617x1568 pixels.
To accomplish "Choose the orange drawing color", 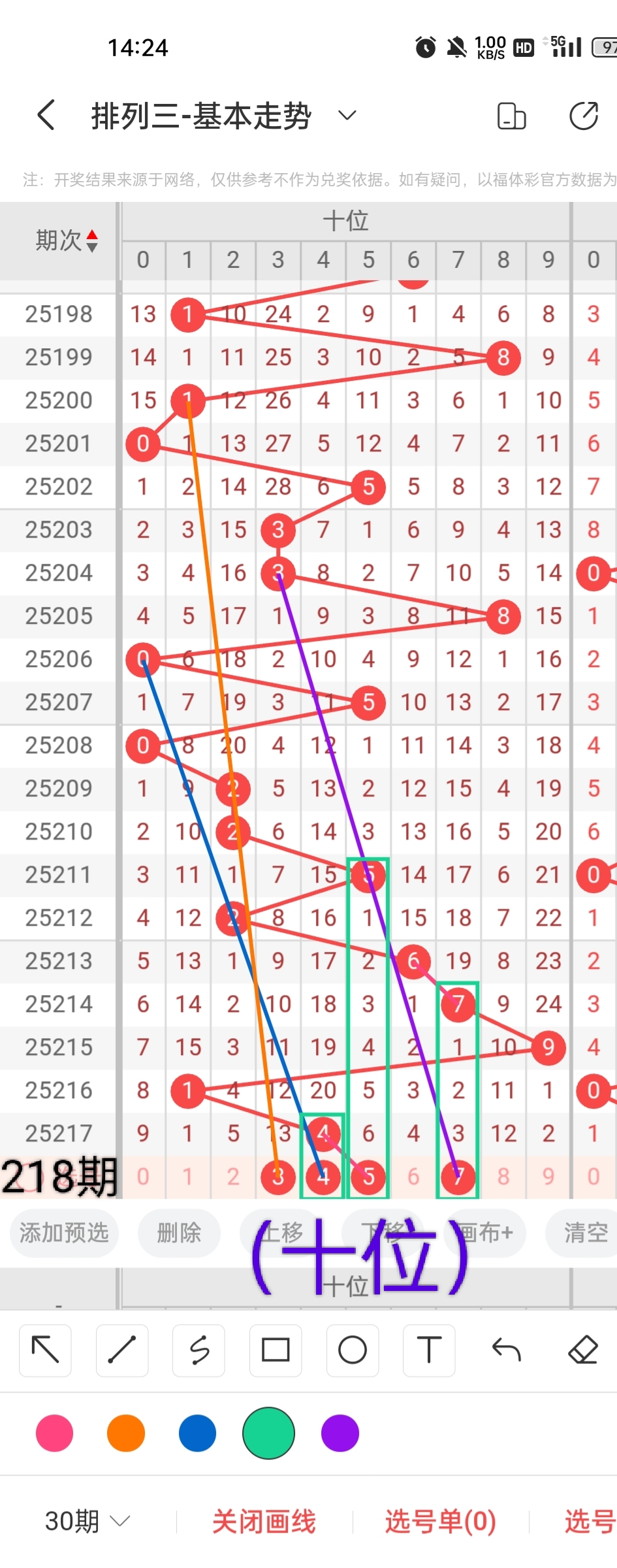I will (126, 1433).
